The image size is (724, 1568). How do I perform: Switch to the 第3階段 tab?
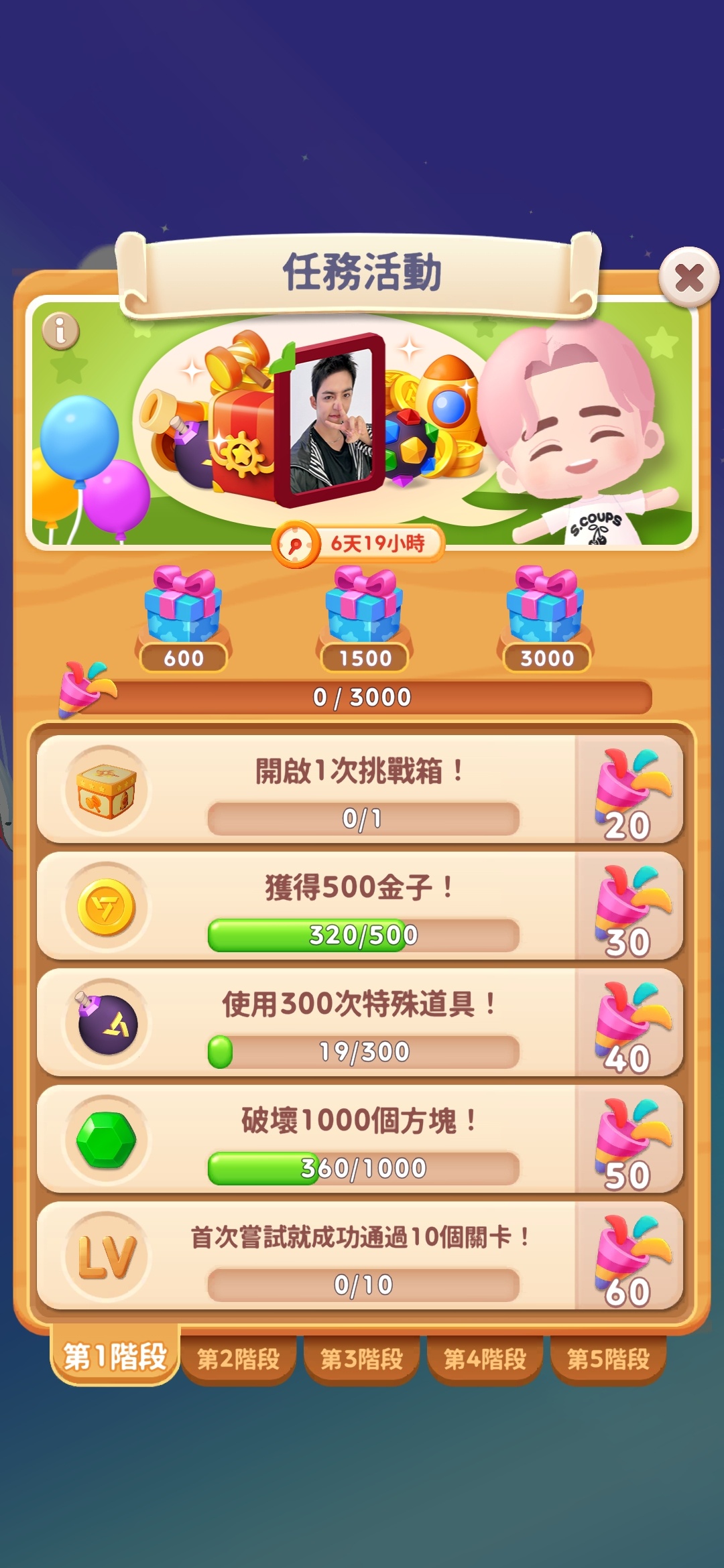pos(361,1359)
